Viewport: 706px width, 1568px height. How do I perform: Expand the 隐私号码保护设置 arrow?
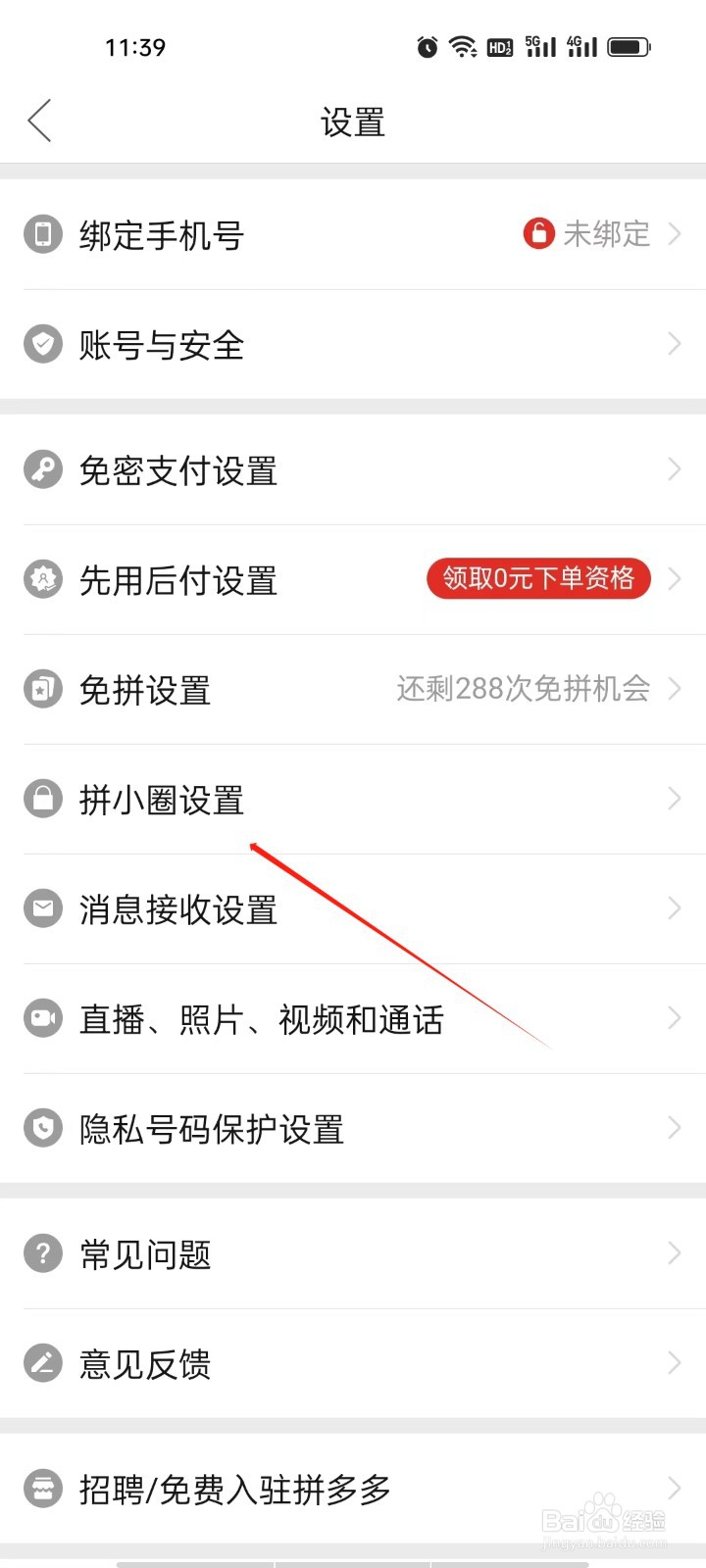(x=674, y=1128)
